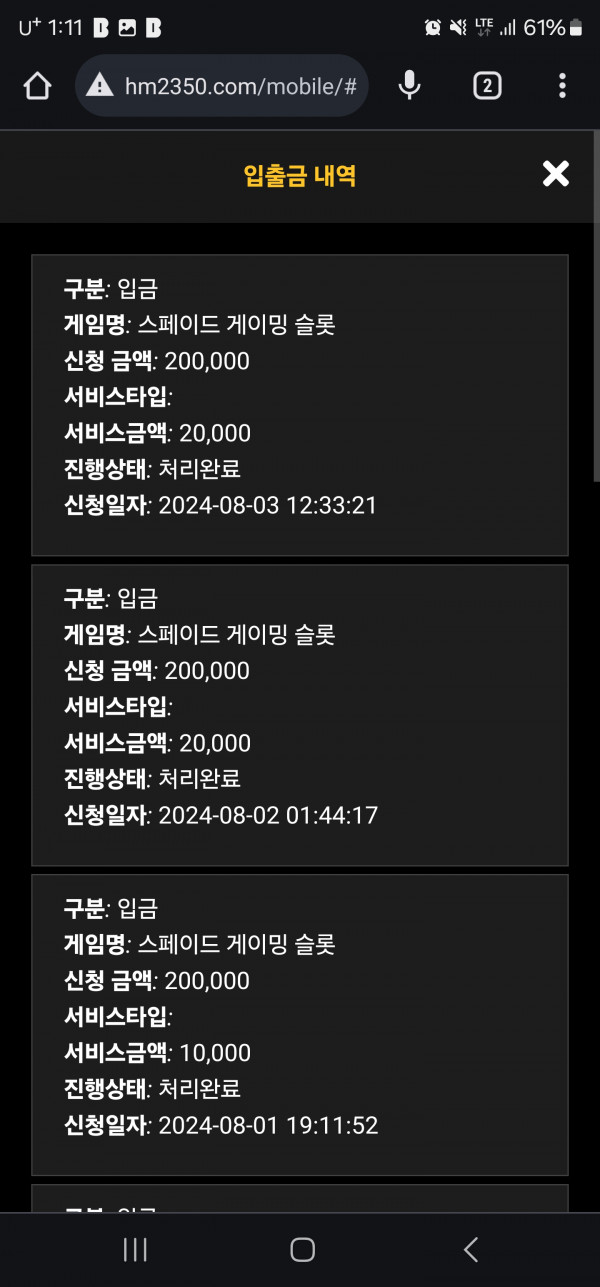
Task: Open recent apps from navigation bar
Action: (135, 1249)
